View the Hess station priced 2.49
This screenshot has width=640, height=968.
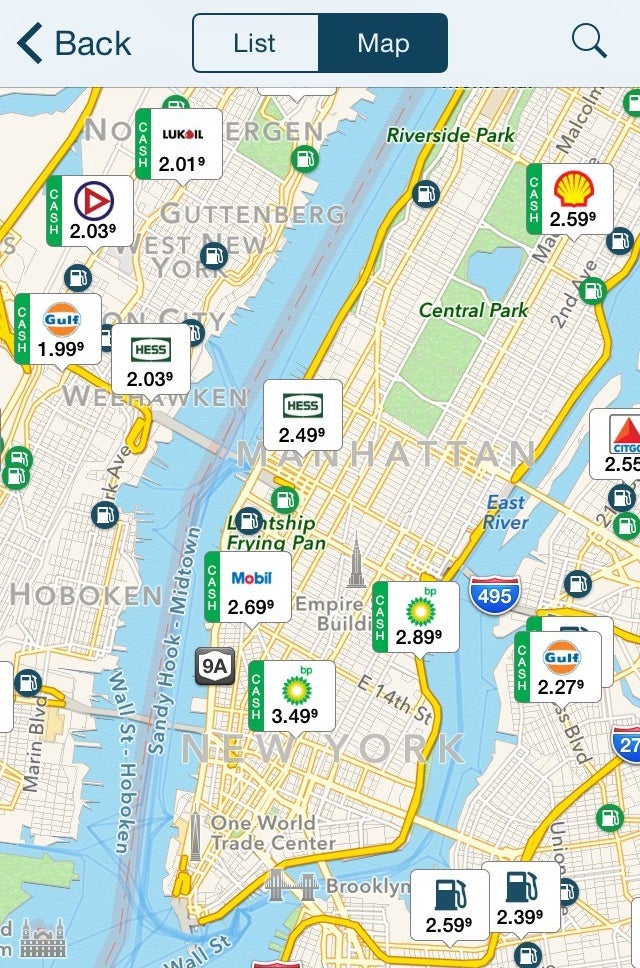pos(302,415)
